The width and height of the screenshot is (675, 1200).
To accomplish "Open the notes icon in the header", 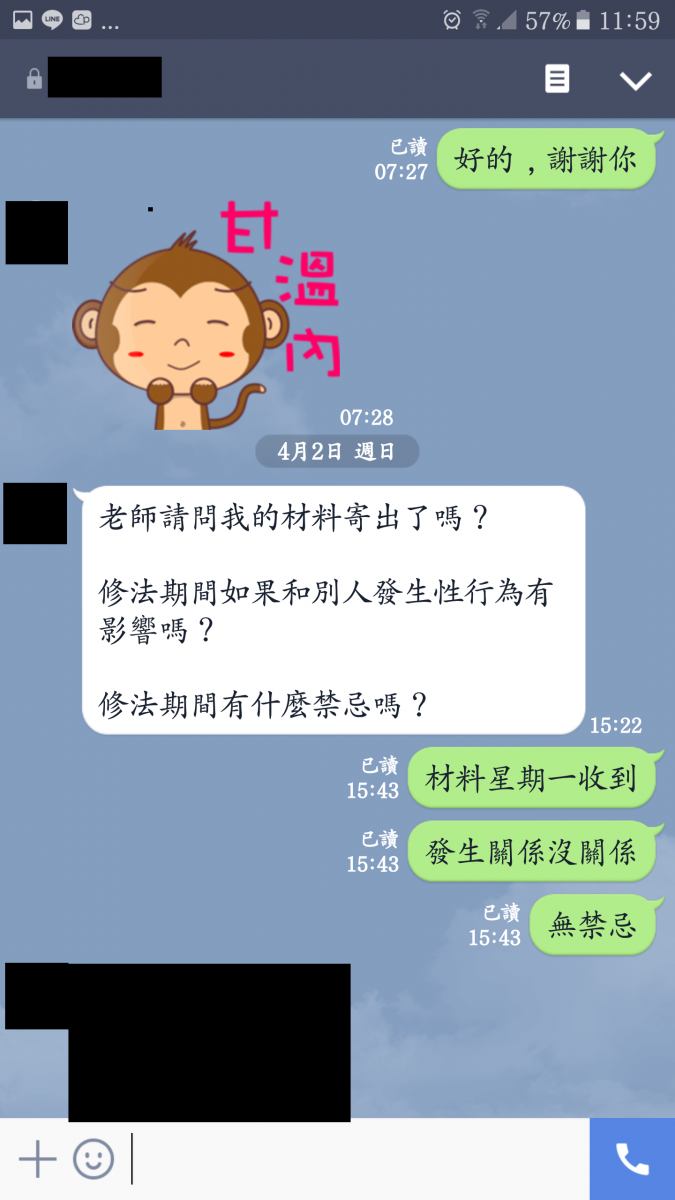I will 557,80.
